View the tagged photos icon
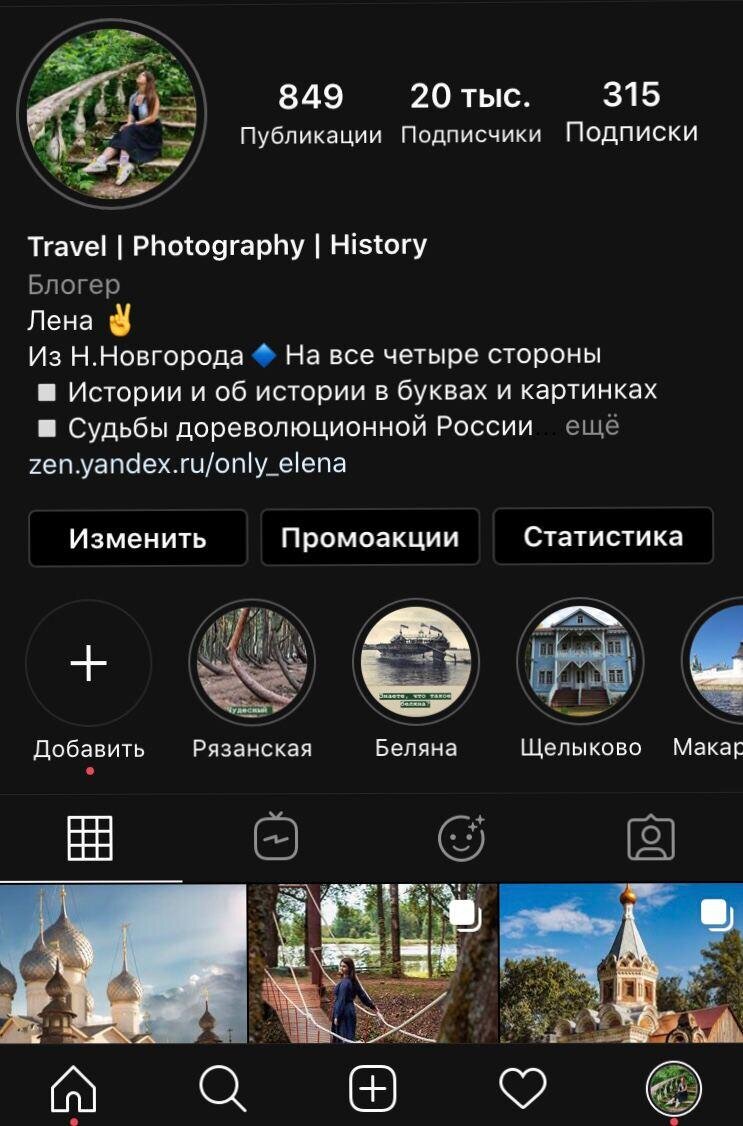 (x=651, y=838)
